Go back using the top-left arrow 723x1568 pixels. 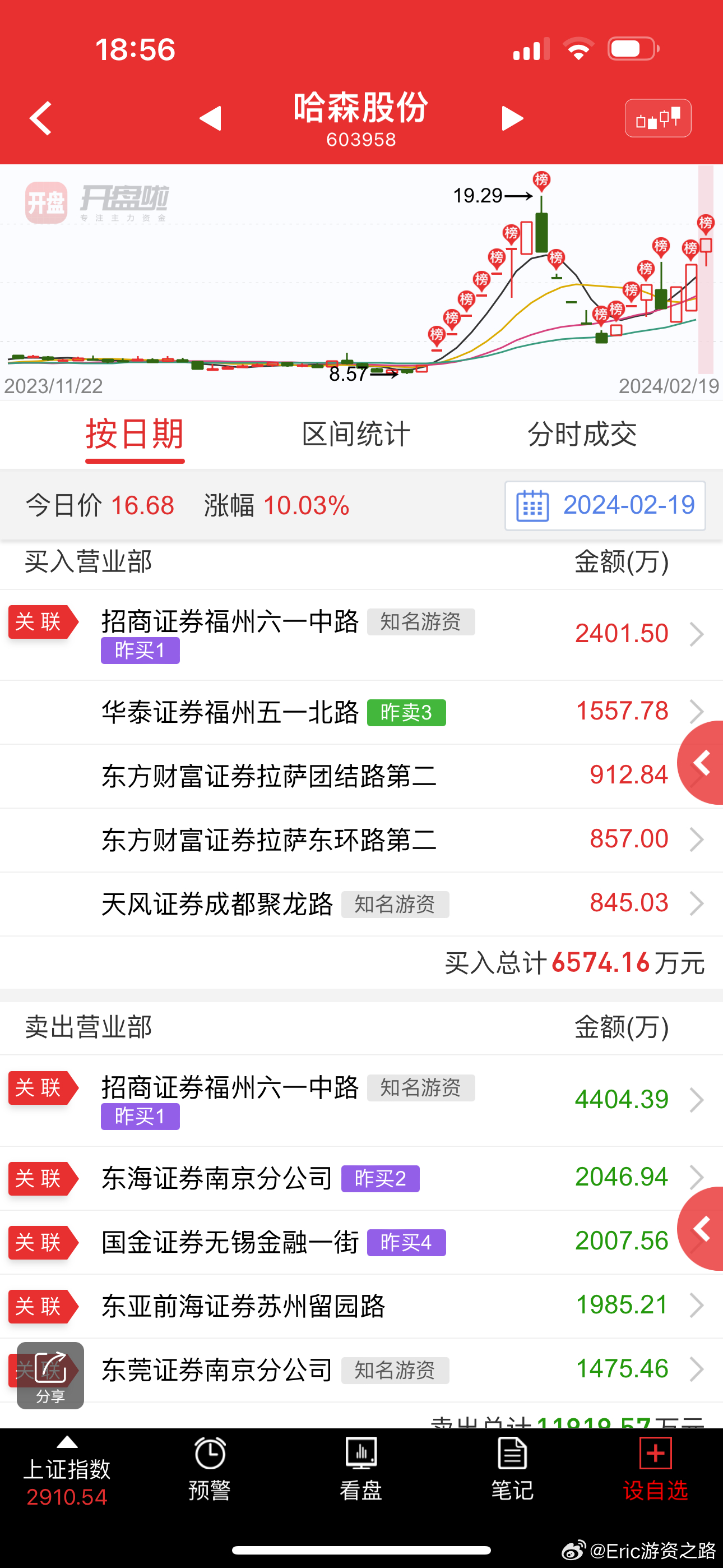point(41,118)
